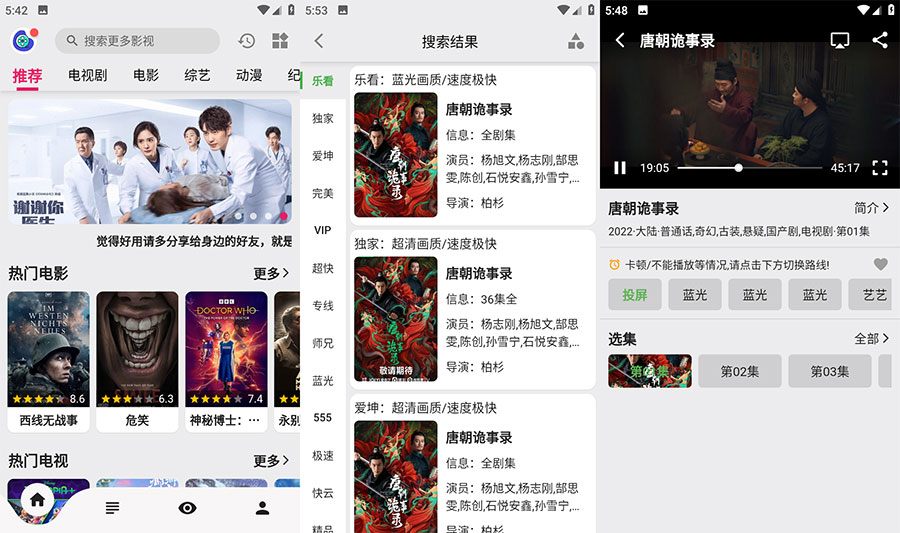Enter fullscreen video mode
The image size is (900, 533).
(x=880, y=168)
